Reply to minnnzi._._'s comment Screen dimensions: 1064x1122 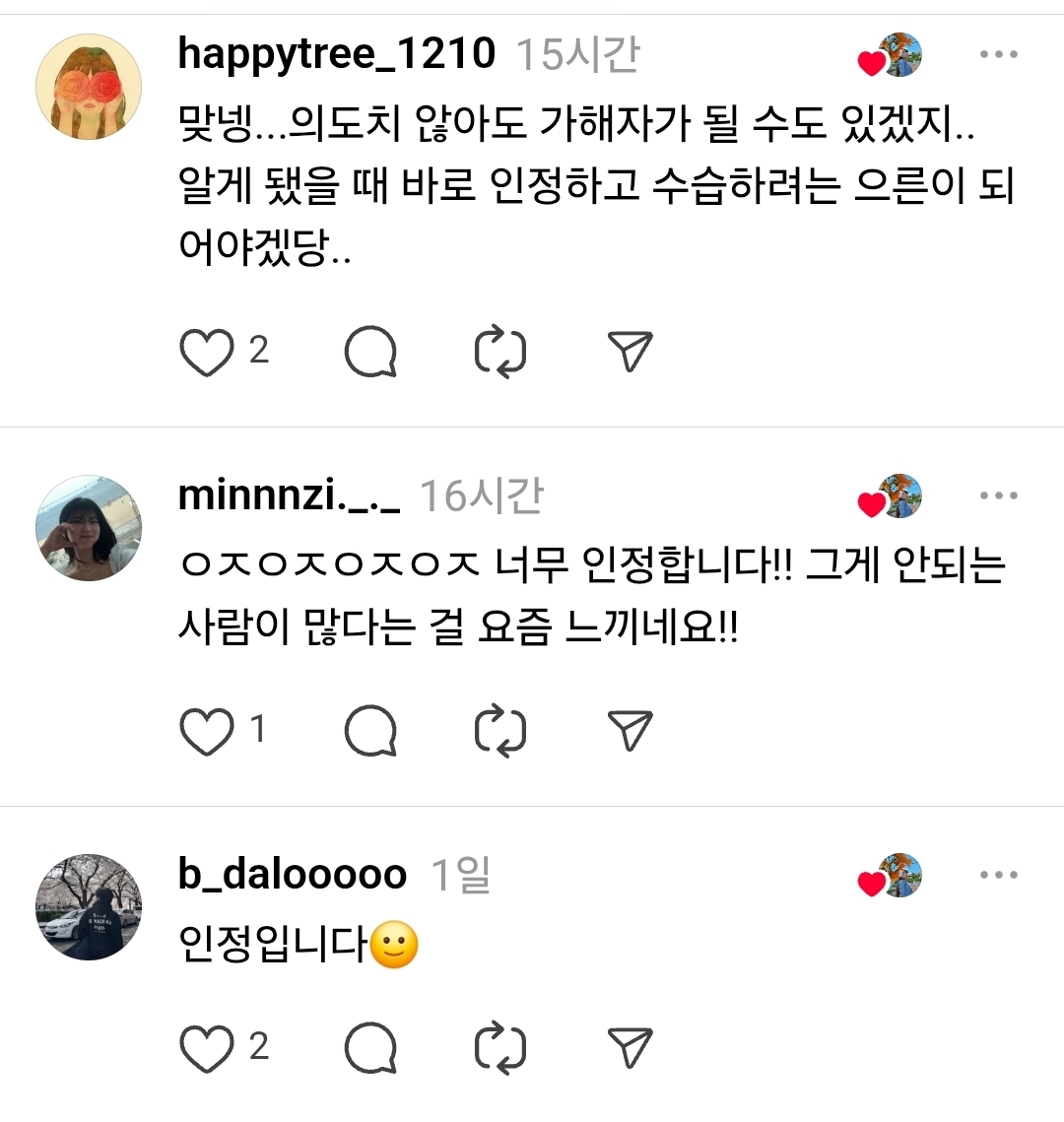point(372,731)
